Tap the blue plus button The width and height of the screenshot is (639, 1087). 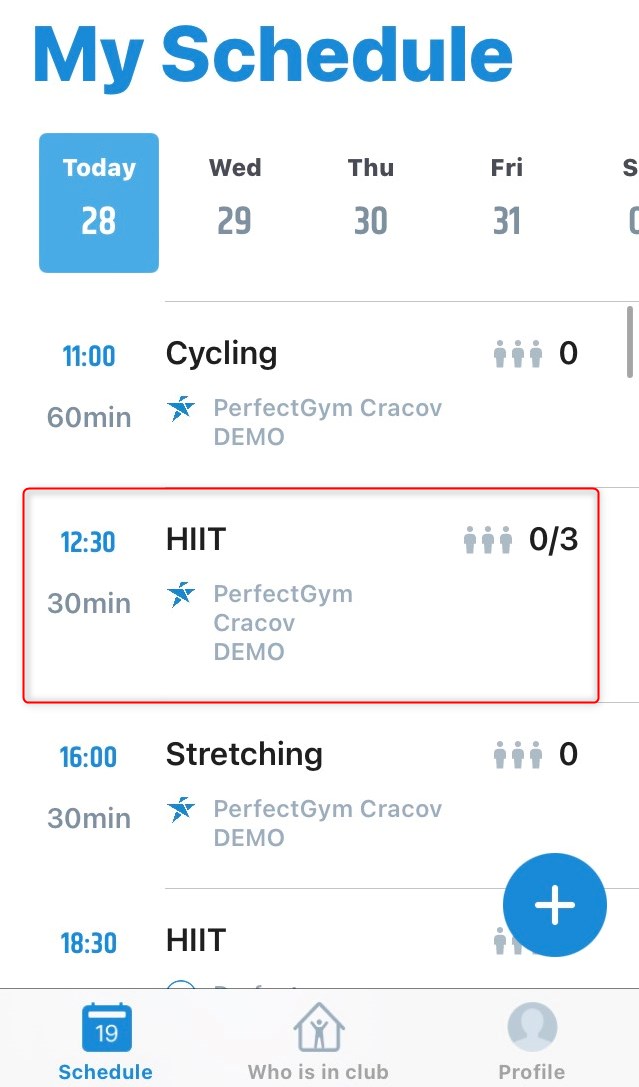(x=554, y=906)
